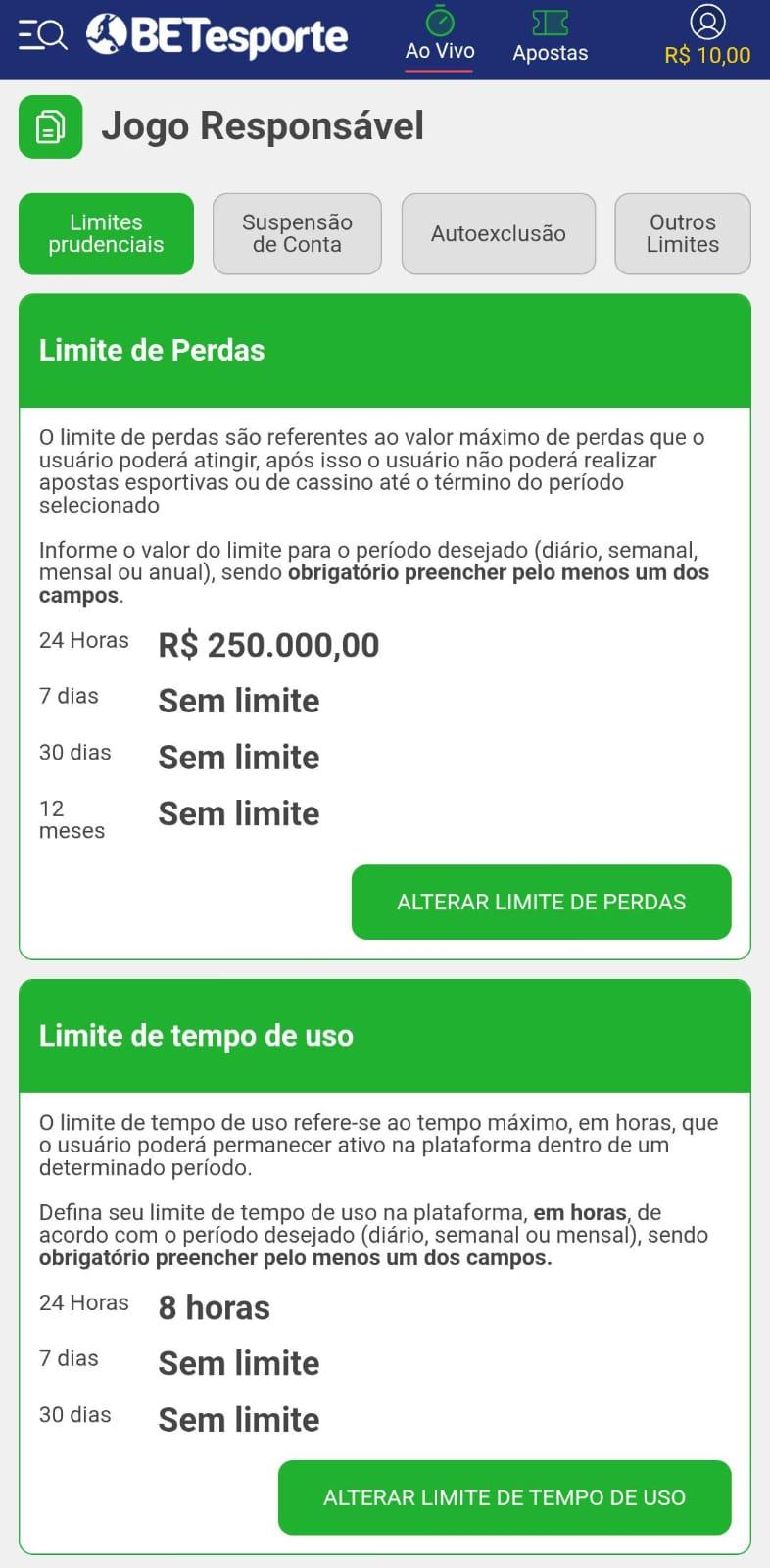Select the Outros Limites tab
The height and width of the screenshot is (1568, 770).
[x=682, y=233]
